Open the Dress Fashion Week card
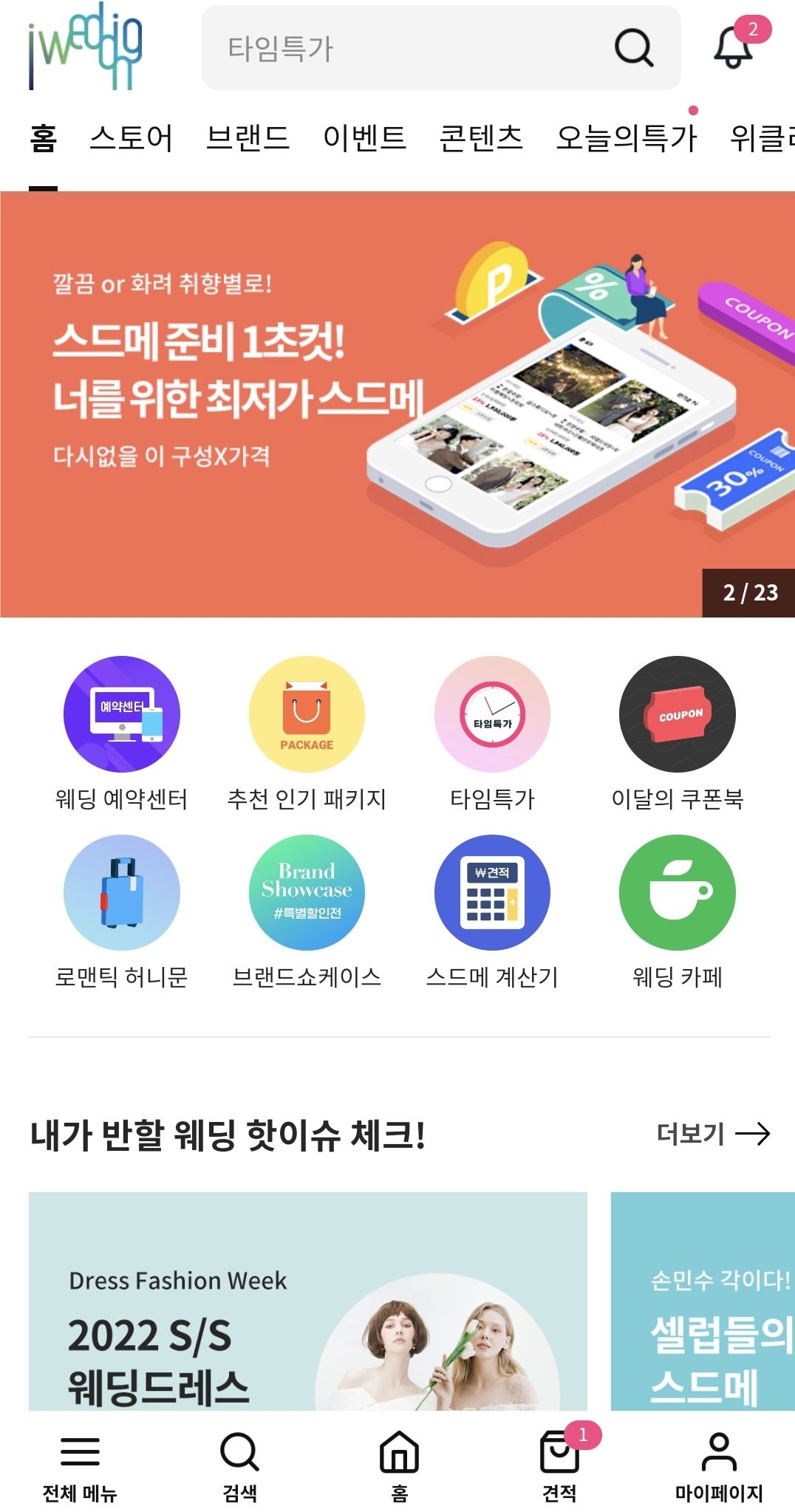 point(307,1300)
